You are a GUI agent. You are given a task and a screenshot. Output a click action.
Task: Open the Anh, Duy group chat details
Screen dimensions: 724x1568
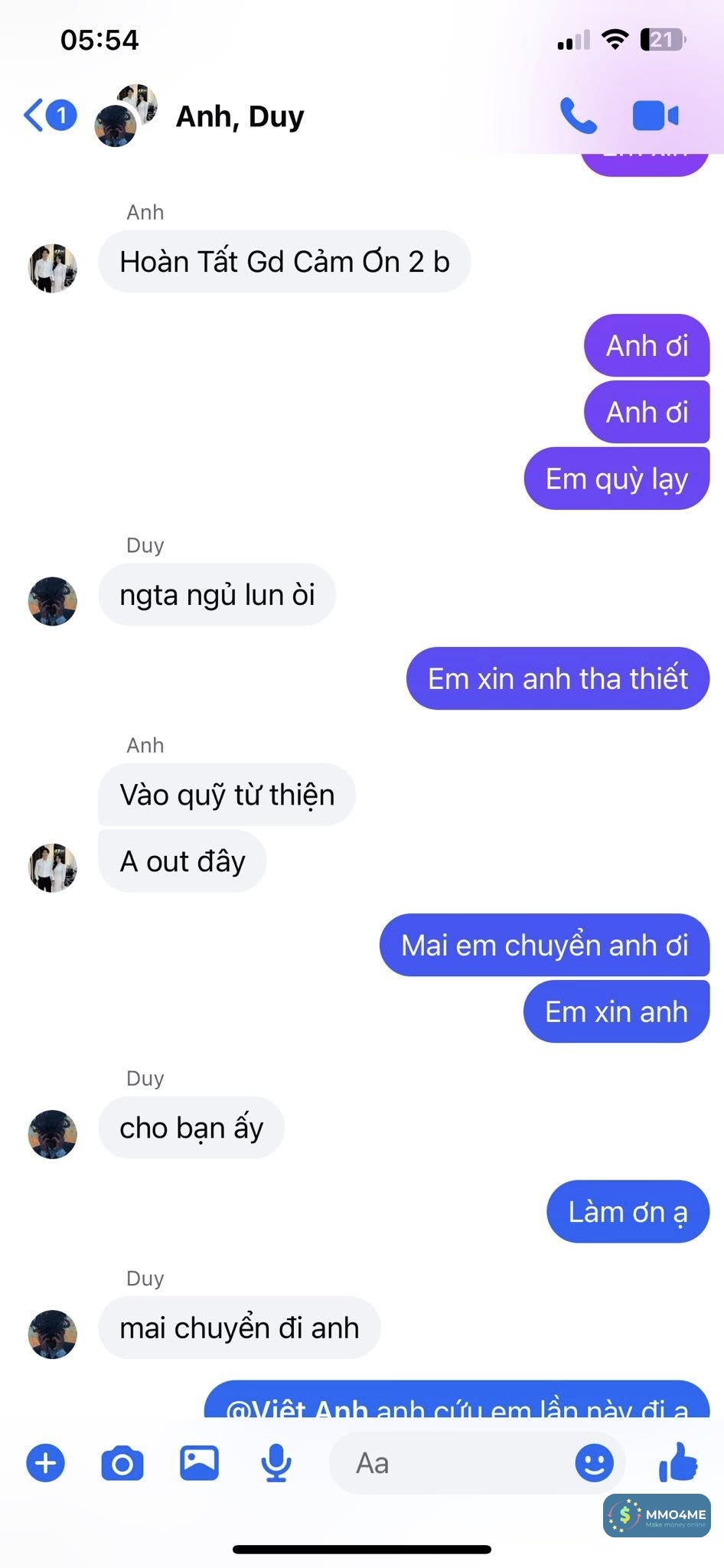[240, 116]
